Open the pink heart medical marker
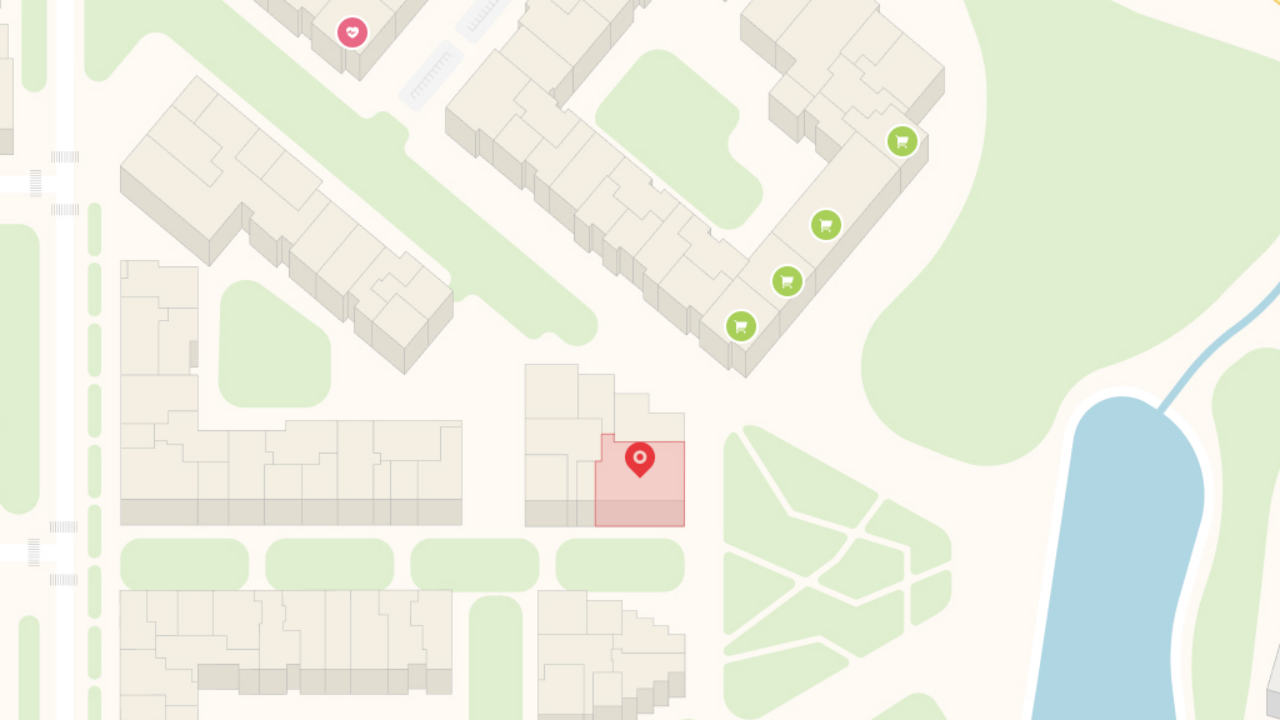 [x=352, y=33]
